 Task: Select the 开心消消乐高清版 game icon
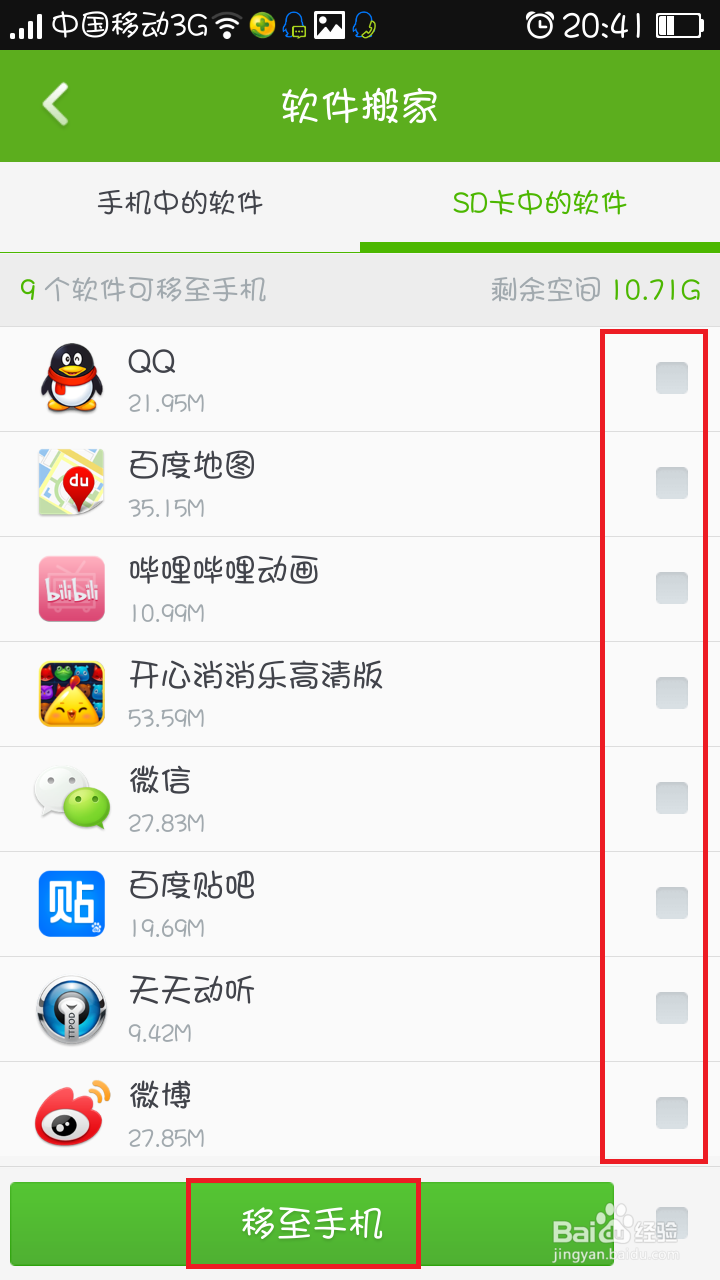coord(70,692)
